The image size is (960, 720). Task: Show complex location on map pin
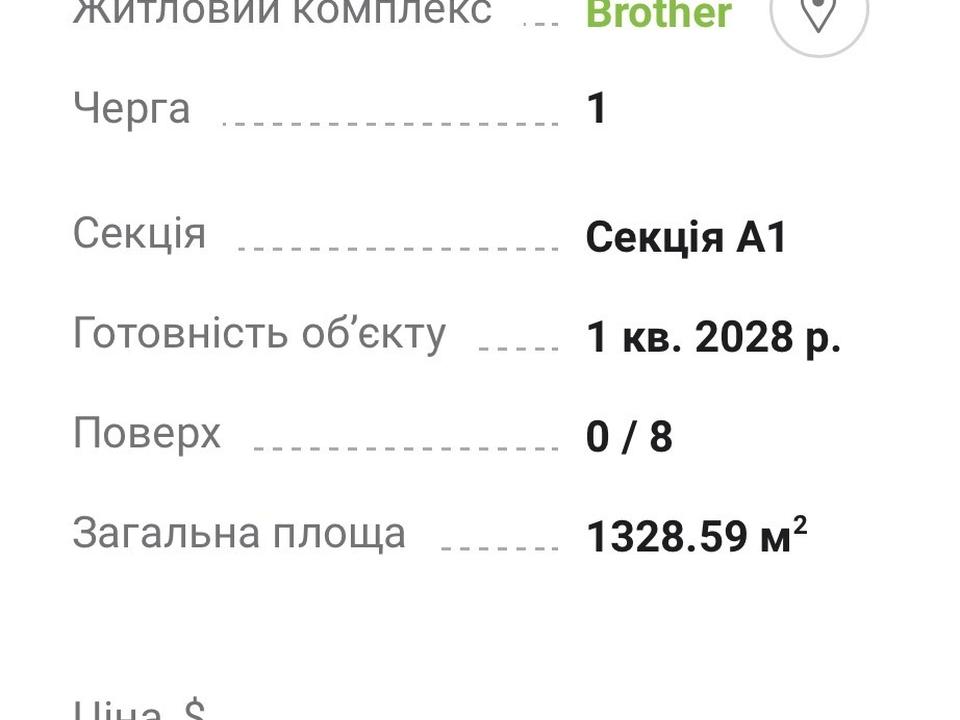click(819, 14)
